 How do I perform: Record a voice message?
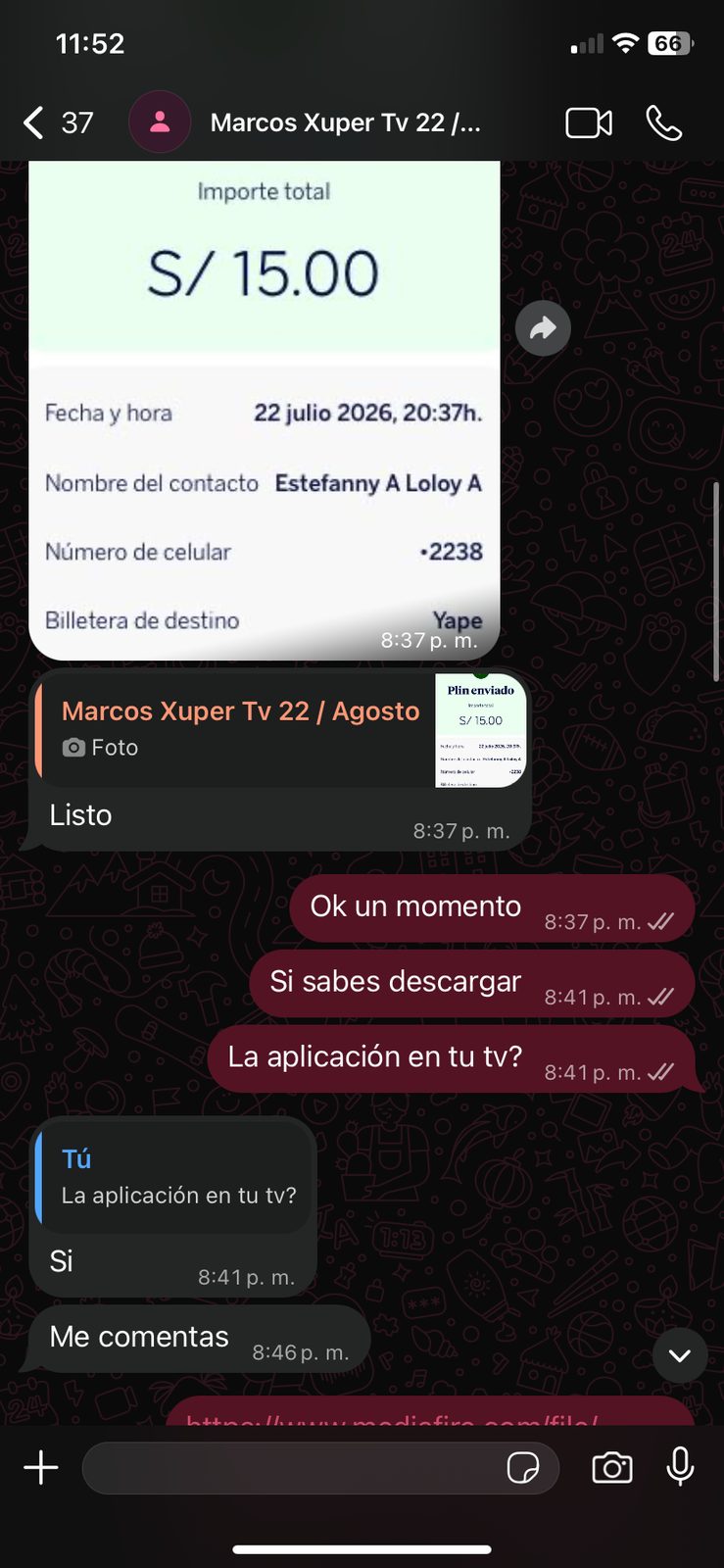tap(680, 1467)
